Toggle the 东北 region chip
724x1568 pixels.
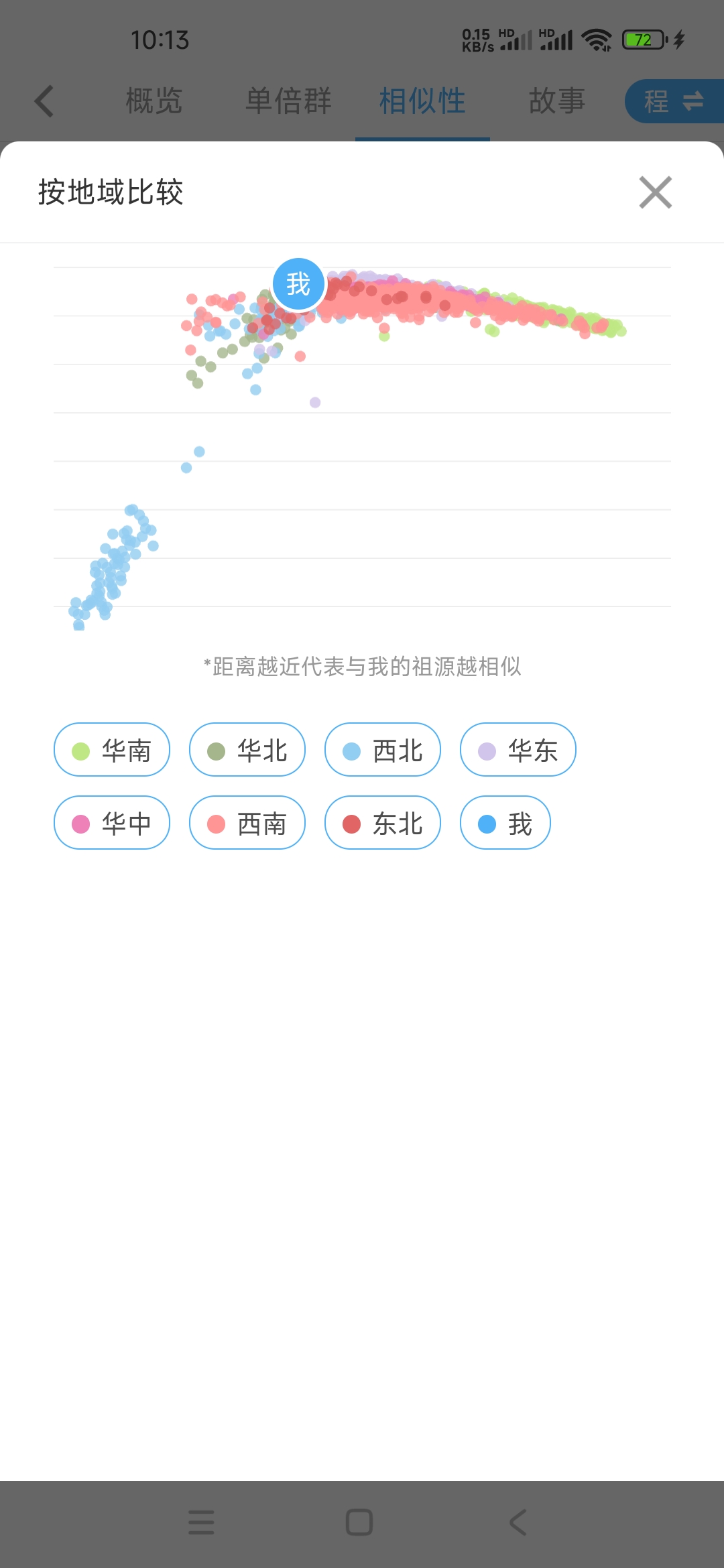[383, 822]
